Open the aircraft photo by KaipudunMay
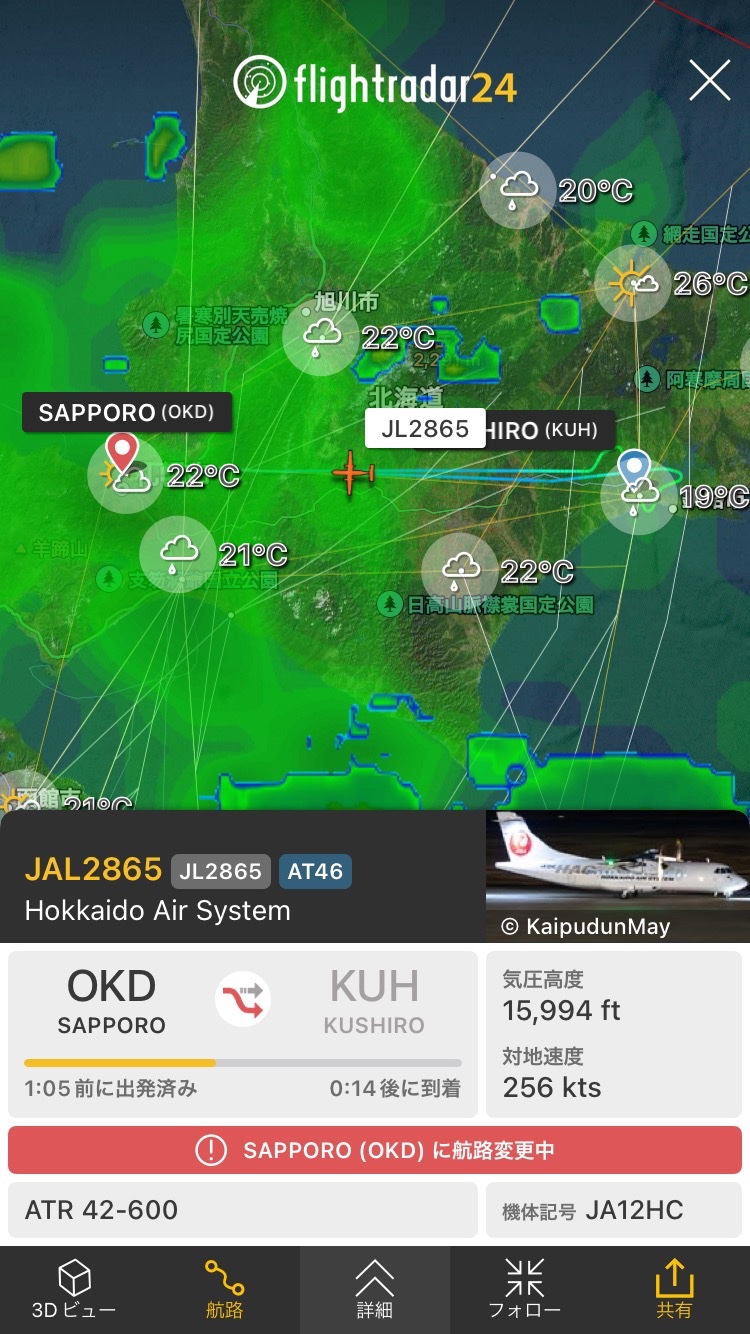The image size is (750, 1334). pyautogui.click(x=617, y=876)
